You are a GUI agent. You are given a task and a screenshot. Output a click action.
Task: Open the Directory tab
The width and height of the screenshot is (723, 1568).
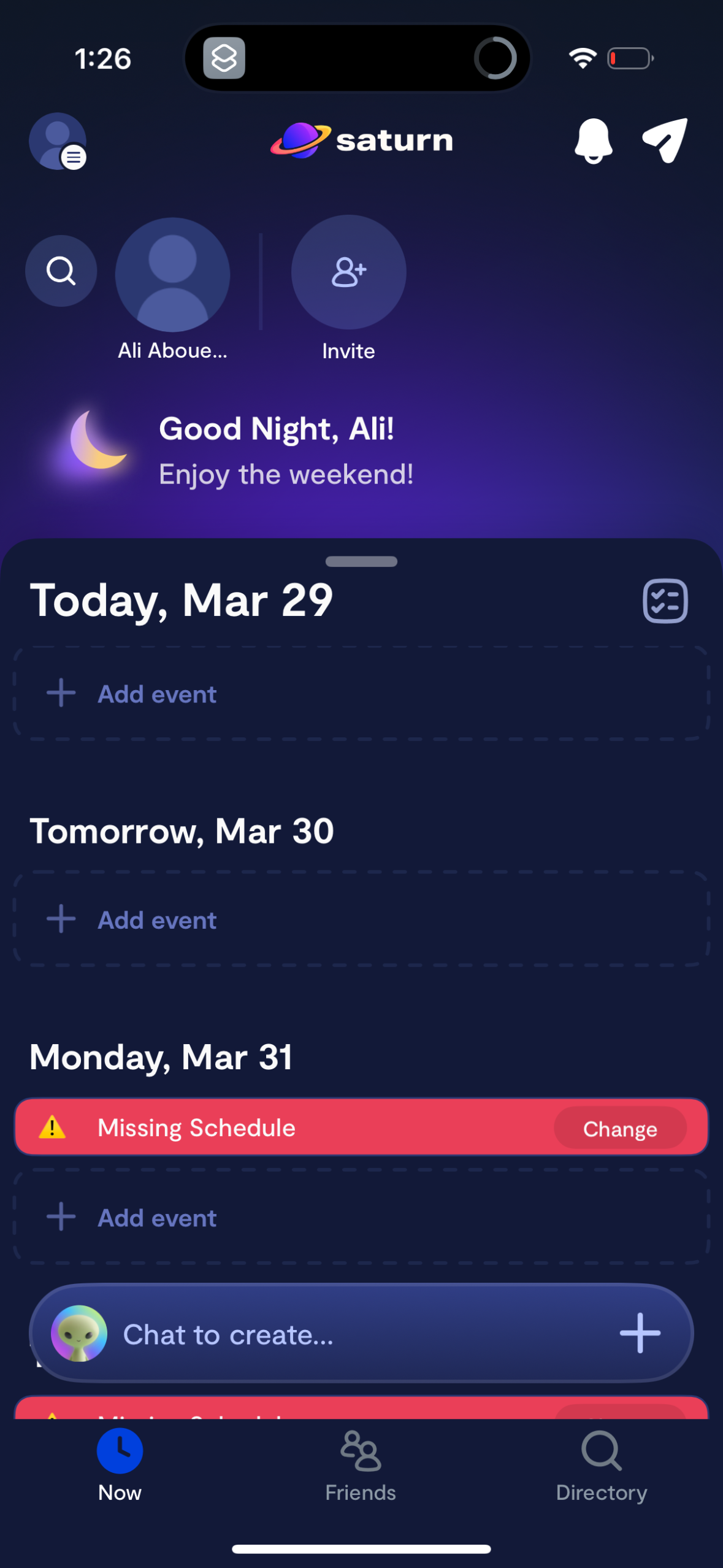pos(601,1467)
